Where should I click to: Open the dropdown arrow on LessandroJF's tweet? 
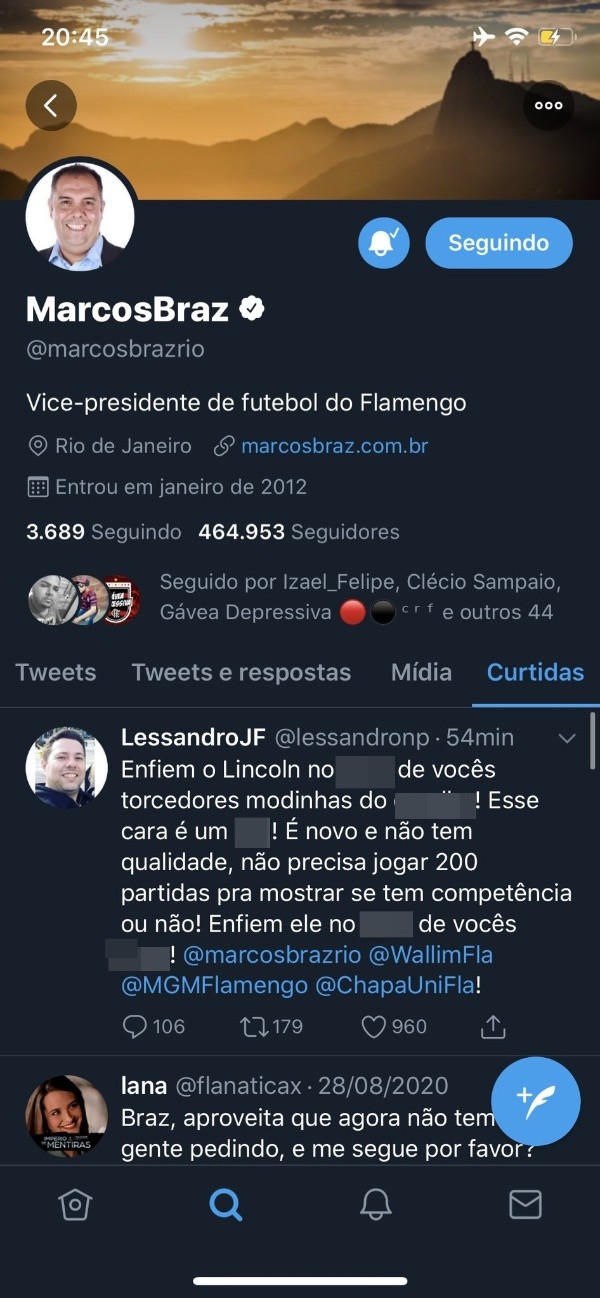click(566, 739)
